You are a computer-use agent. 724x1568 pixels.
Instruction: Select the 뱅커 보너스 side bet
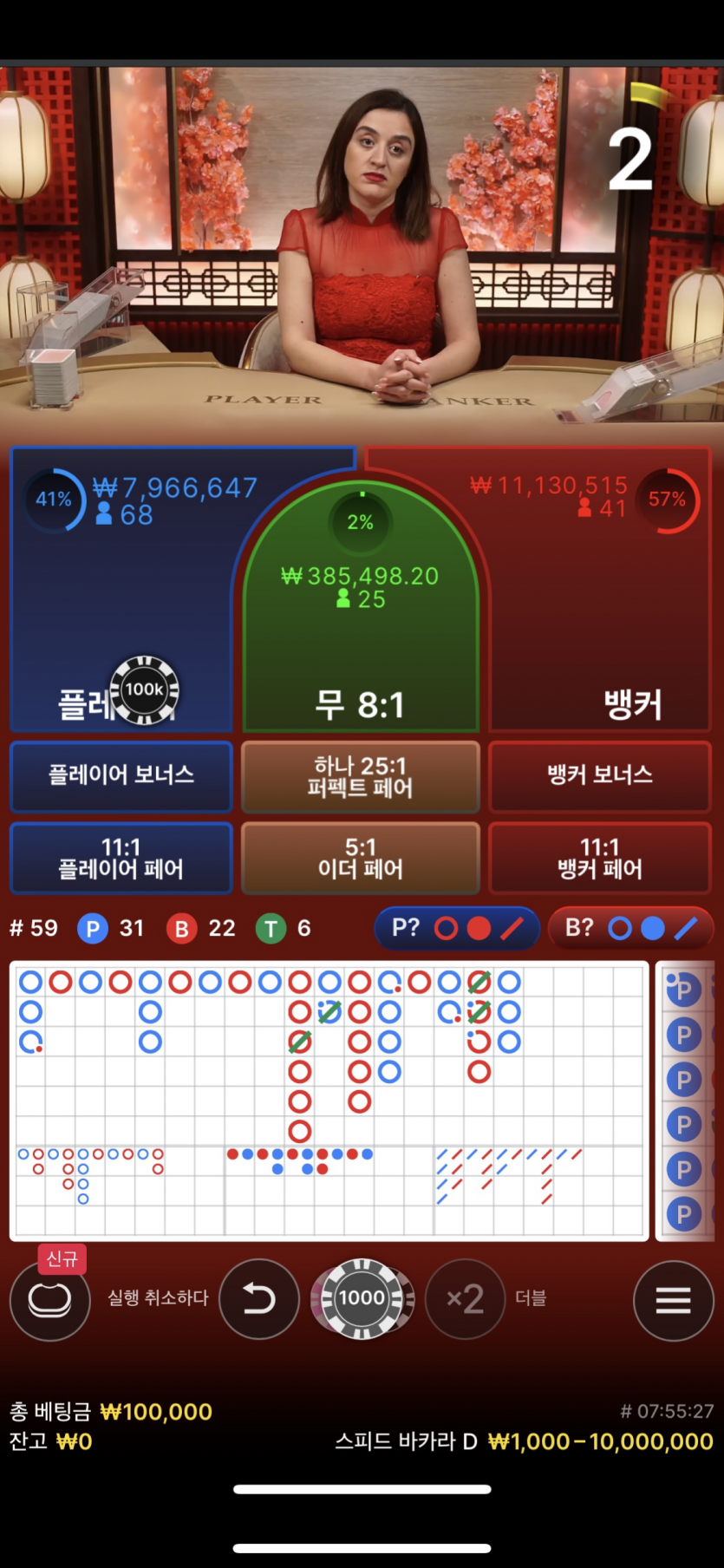coord(600,775)
